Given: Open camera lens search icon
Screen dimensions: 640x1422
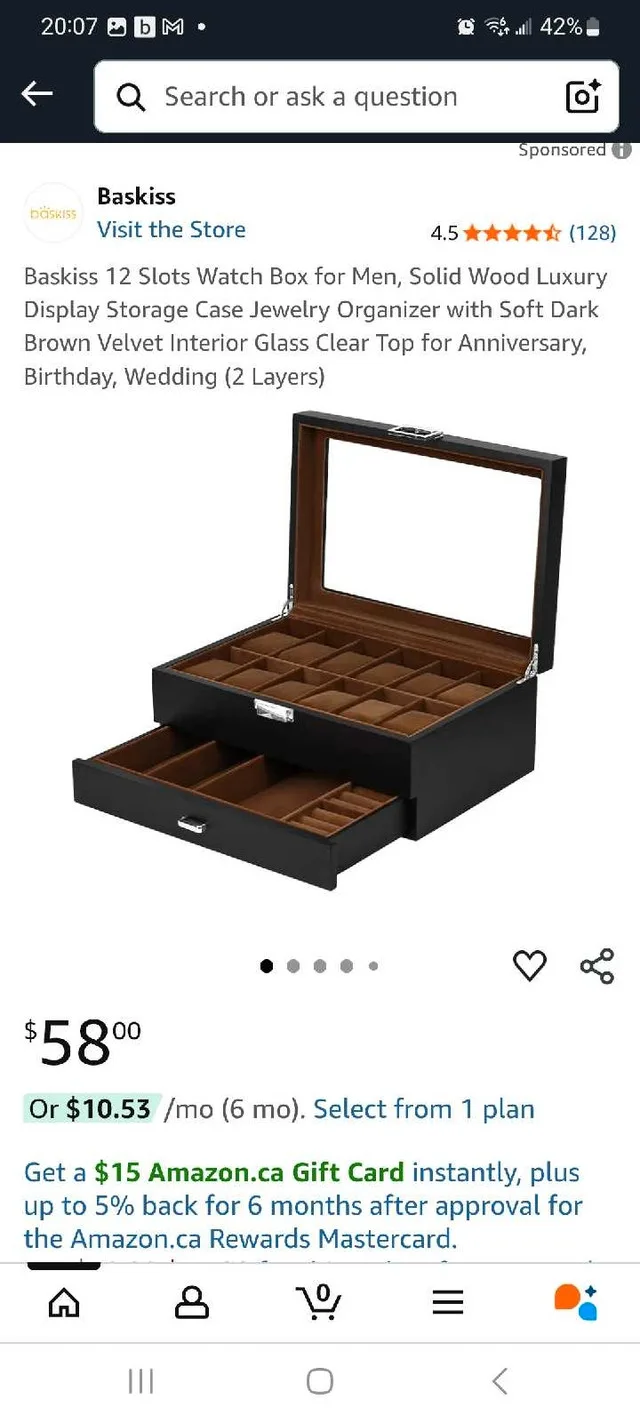Looking at the screenshot, I should (582, 97).
